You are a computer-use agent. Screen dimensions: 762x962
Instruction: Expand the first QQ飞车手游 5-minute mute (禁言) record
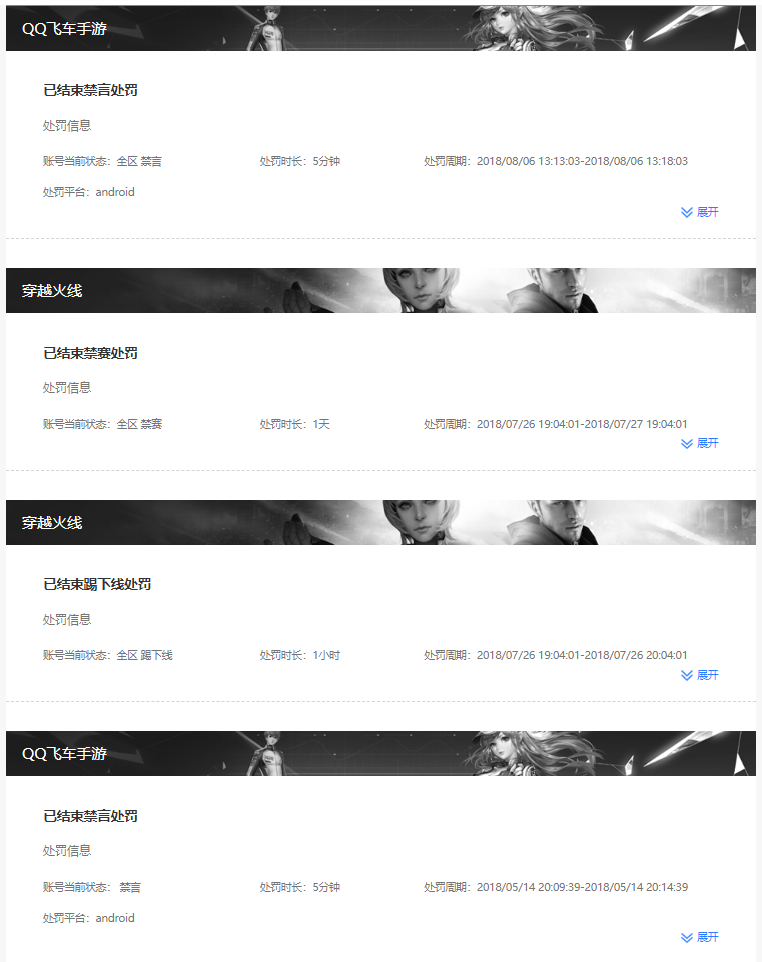pyautogui.click(x=700, y=212)
